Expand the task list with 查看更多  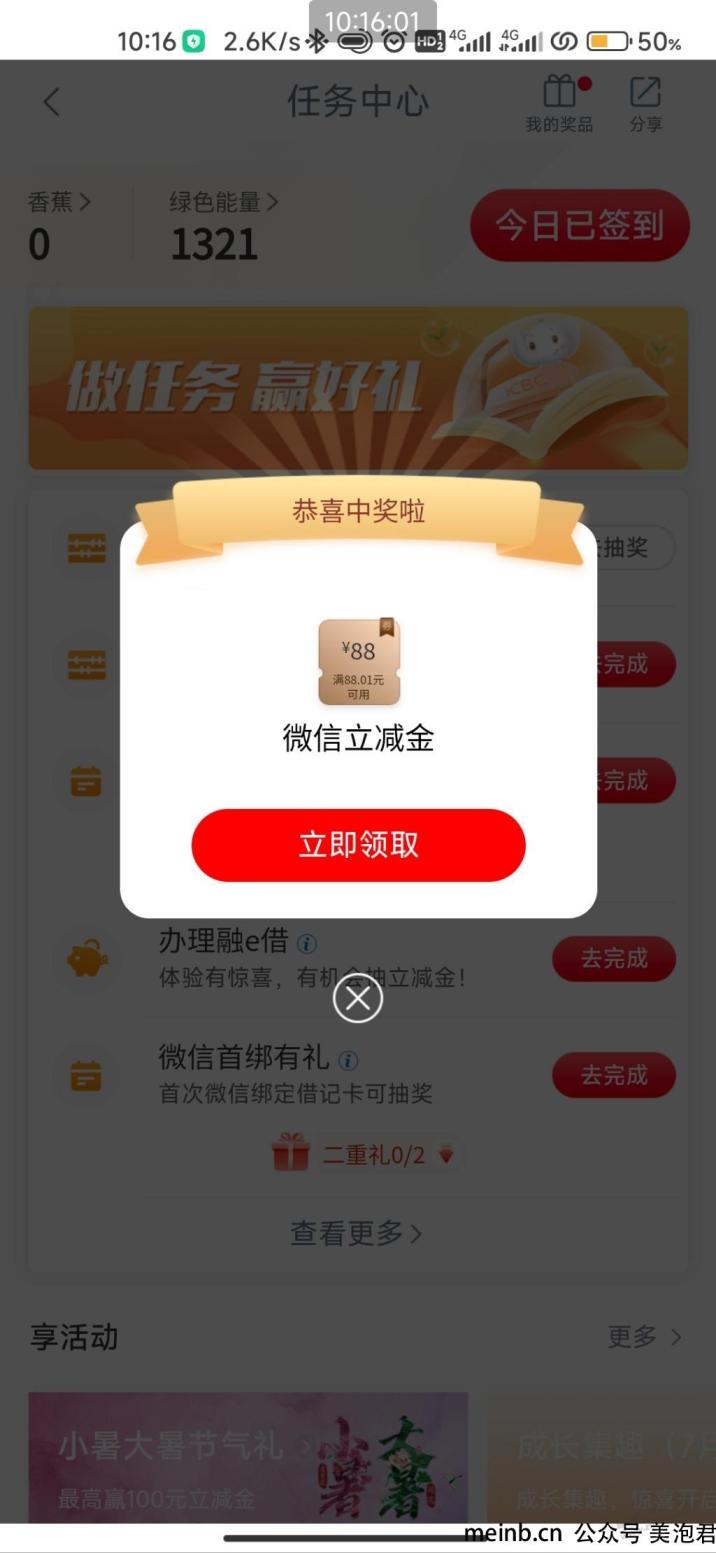tap(357, 1233)
